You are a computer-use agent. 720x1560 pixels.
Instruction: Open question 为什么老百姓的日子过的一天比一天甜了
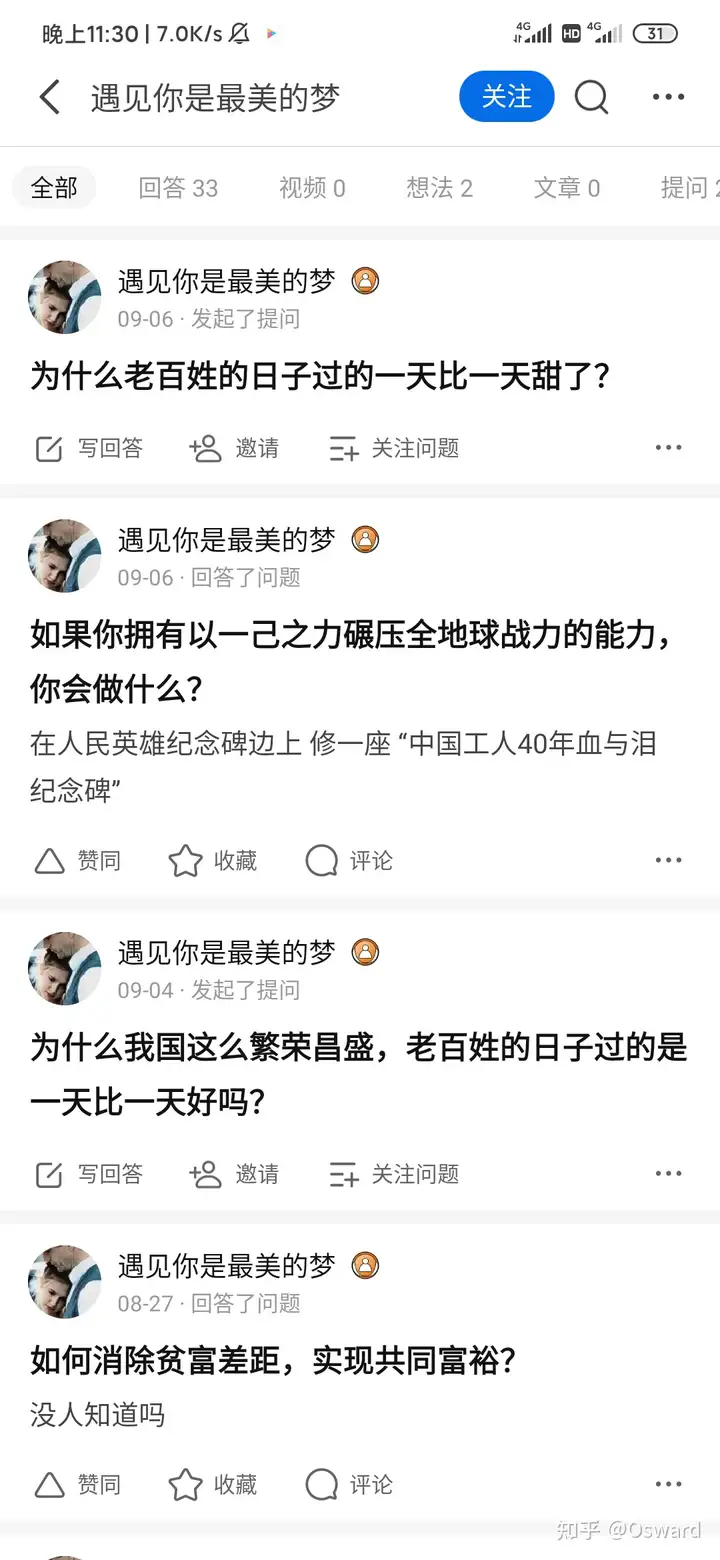[x=320, y=377]
